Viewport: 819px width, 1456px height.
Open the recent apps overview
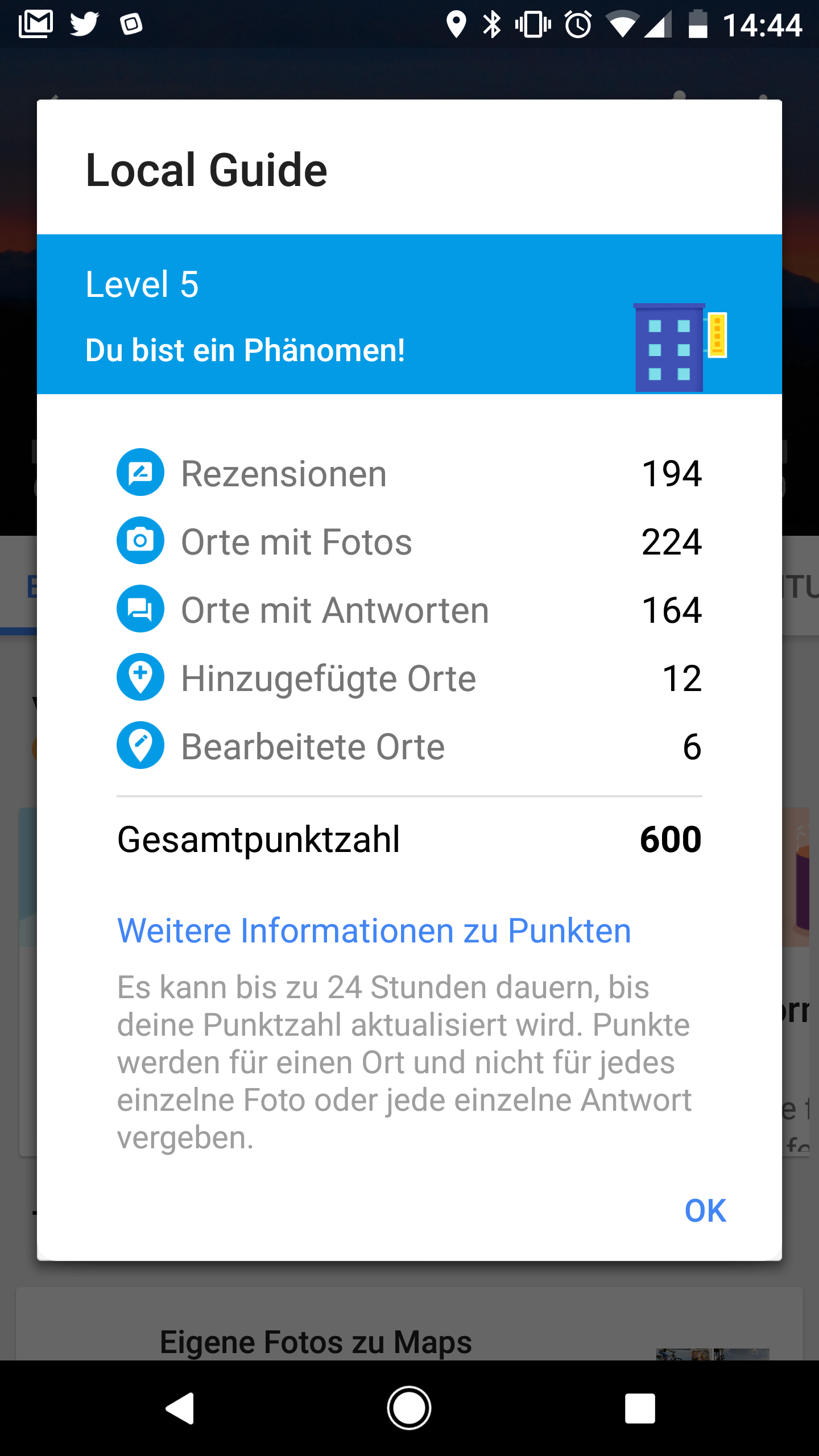click(x=640, y=1408)
